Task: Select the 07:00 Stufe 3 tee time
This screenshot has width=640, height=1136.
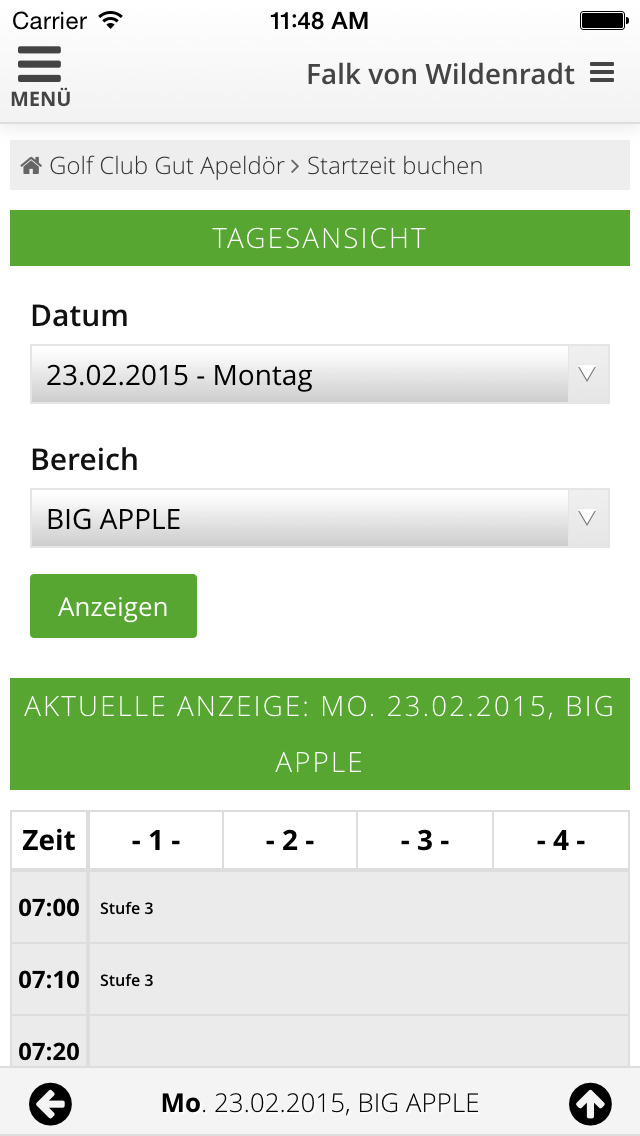Action: (x=358, y=908)
